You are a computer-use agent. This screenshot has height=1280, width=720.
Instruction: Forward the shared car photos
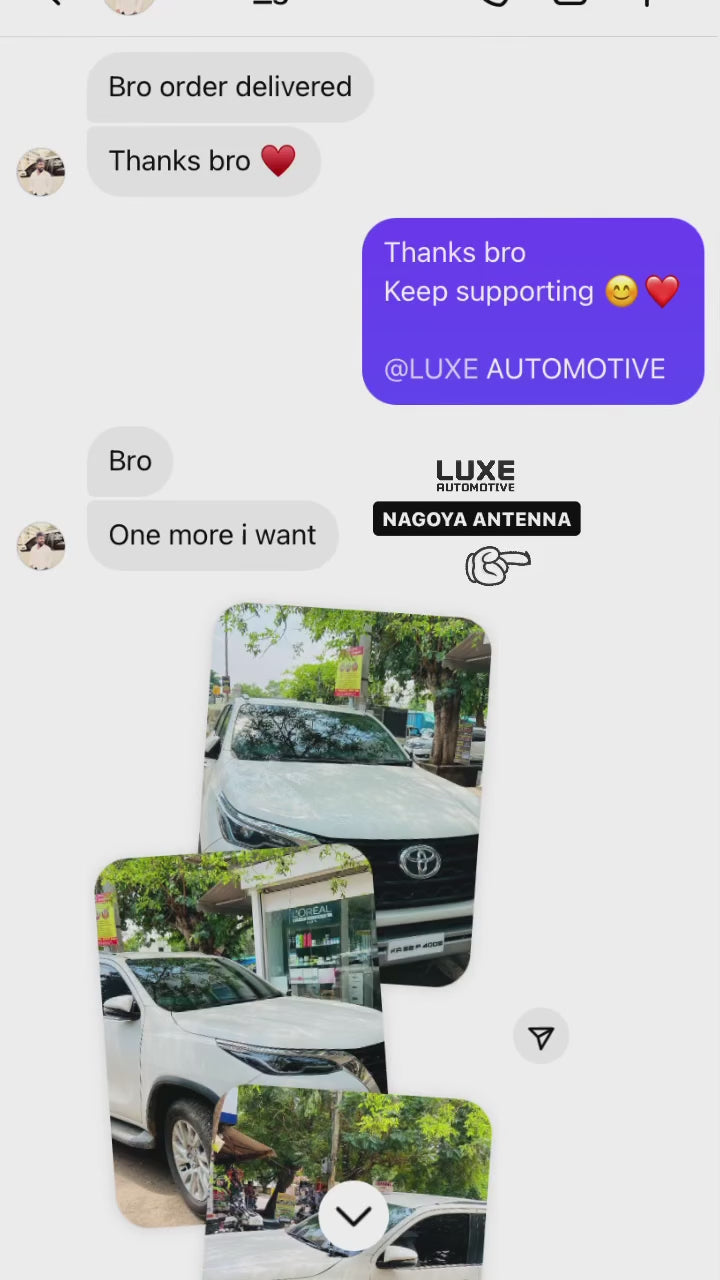(541, 1038)
